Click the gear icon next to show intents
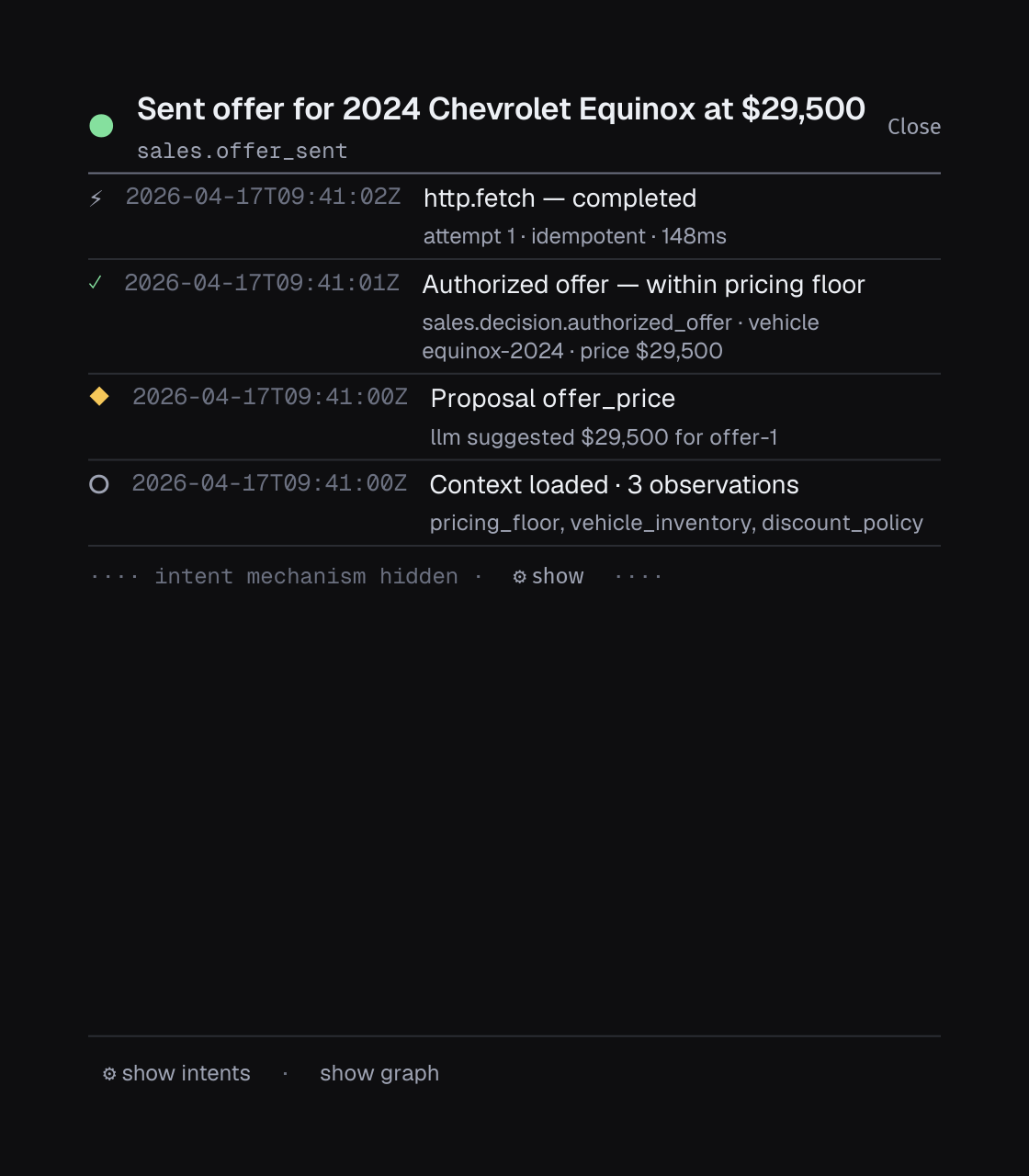Image resolution: width=1029 pixels, height=1176 pixels. (x=108, y=1073)
